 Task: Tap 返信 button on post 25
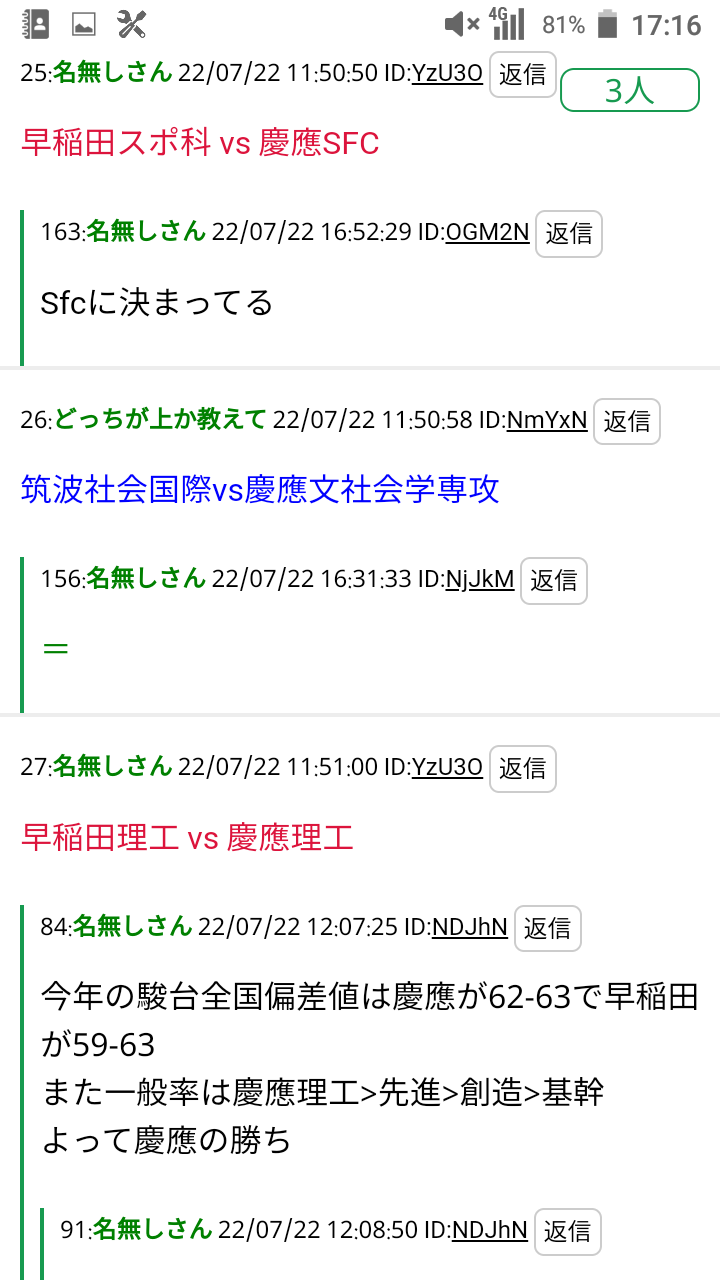[522, 73]
